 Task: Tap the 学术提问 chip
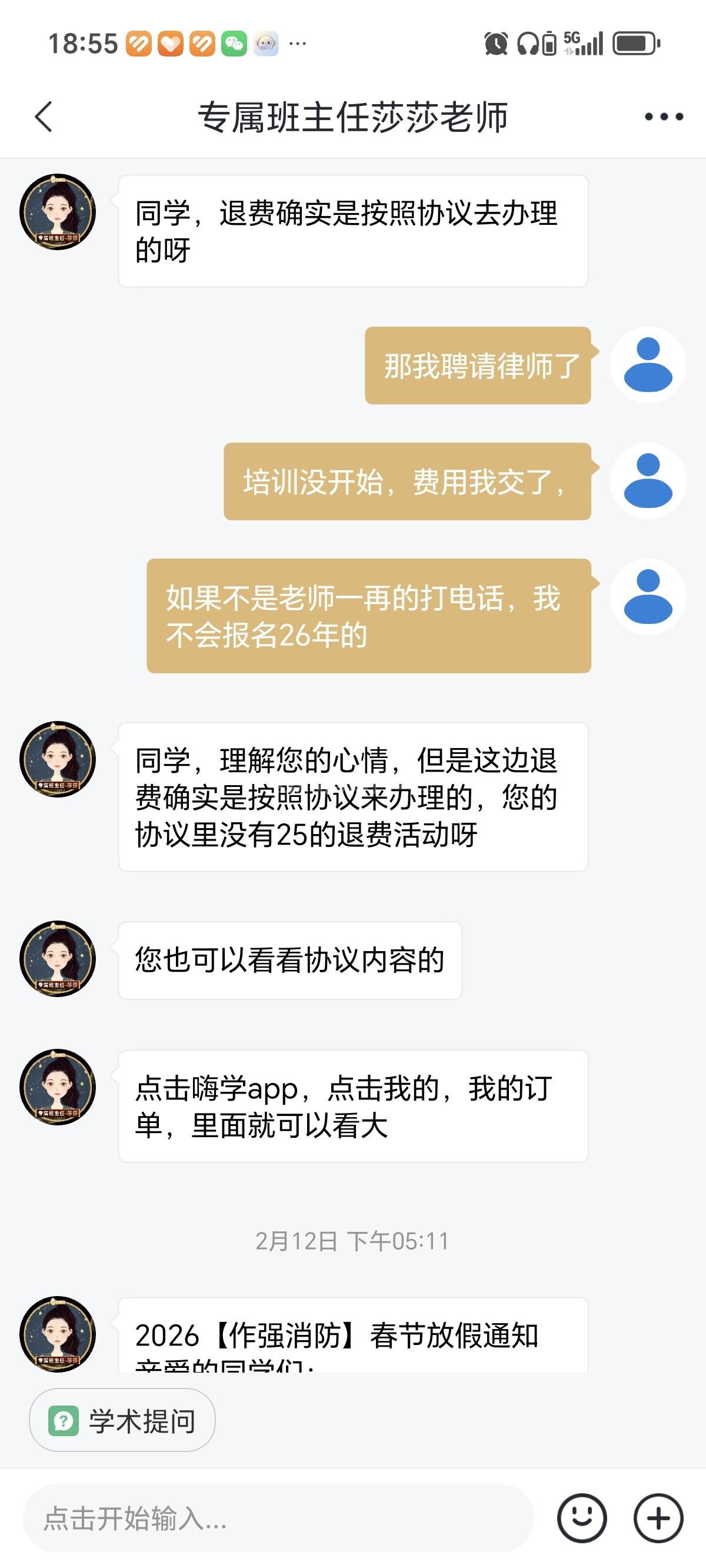coord(122,1421)
